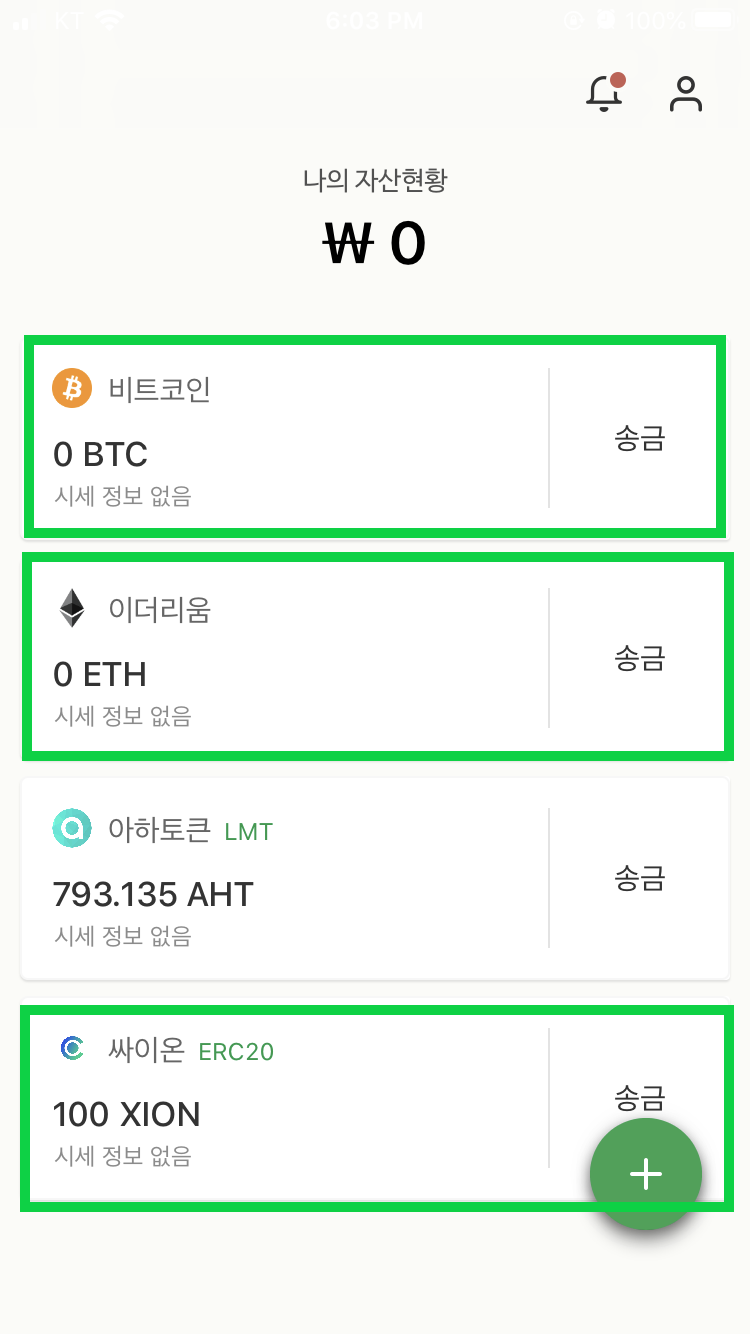Open the profile account icon
750x1334 pixels.
tap(686, 92)
